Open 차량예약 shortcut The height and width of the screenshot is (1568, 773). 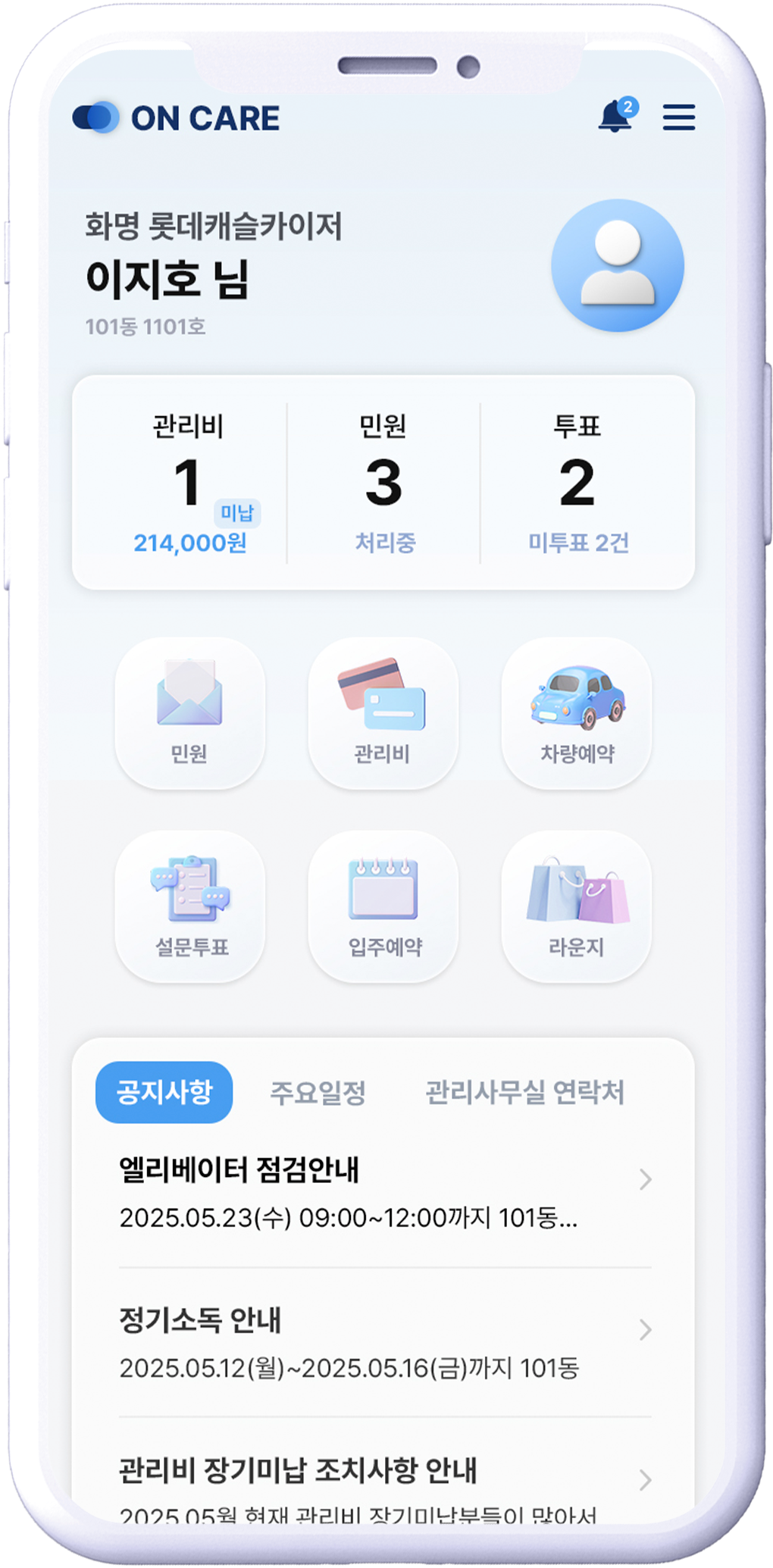point(577,712)
